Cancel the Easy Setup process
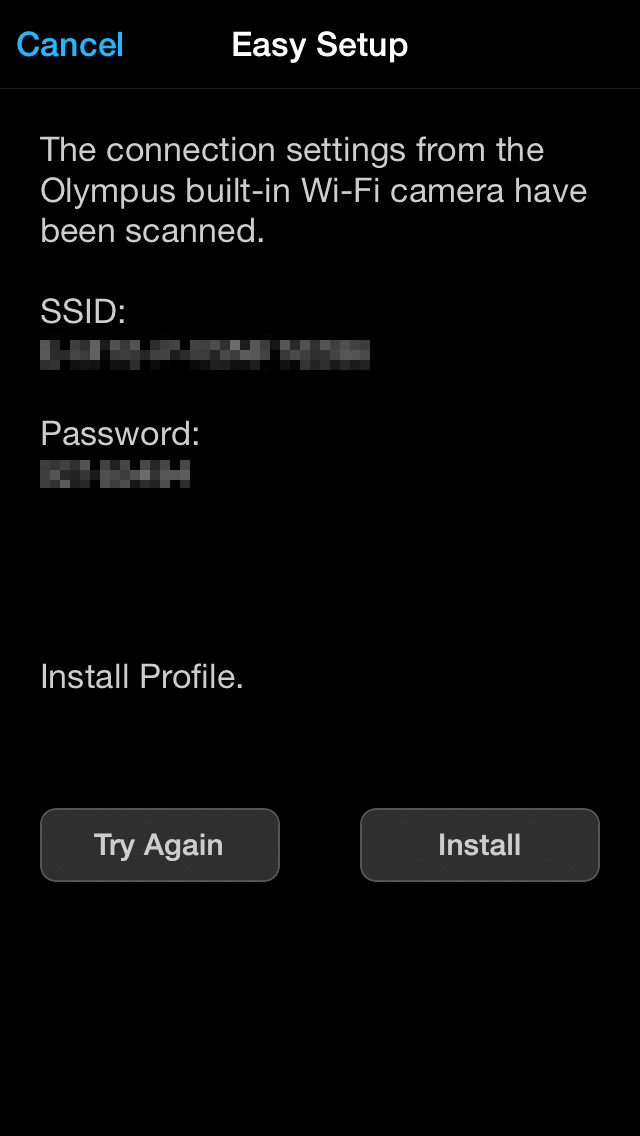 pyautogui.click(x=70, y=45)
